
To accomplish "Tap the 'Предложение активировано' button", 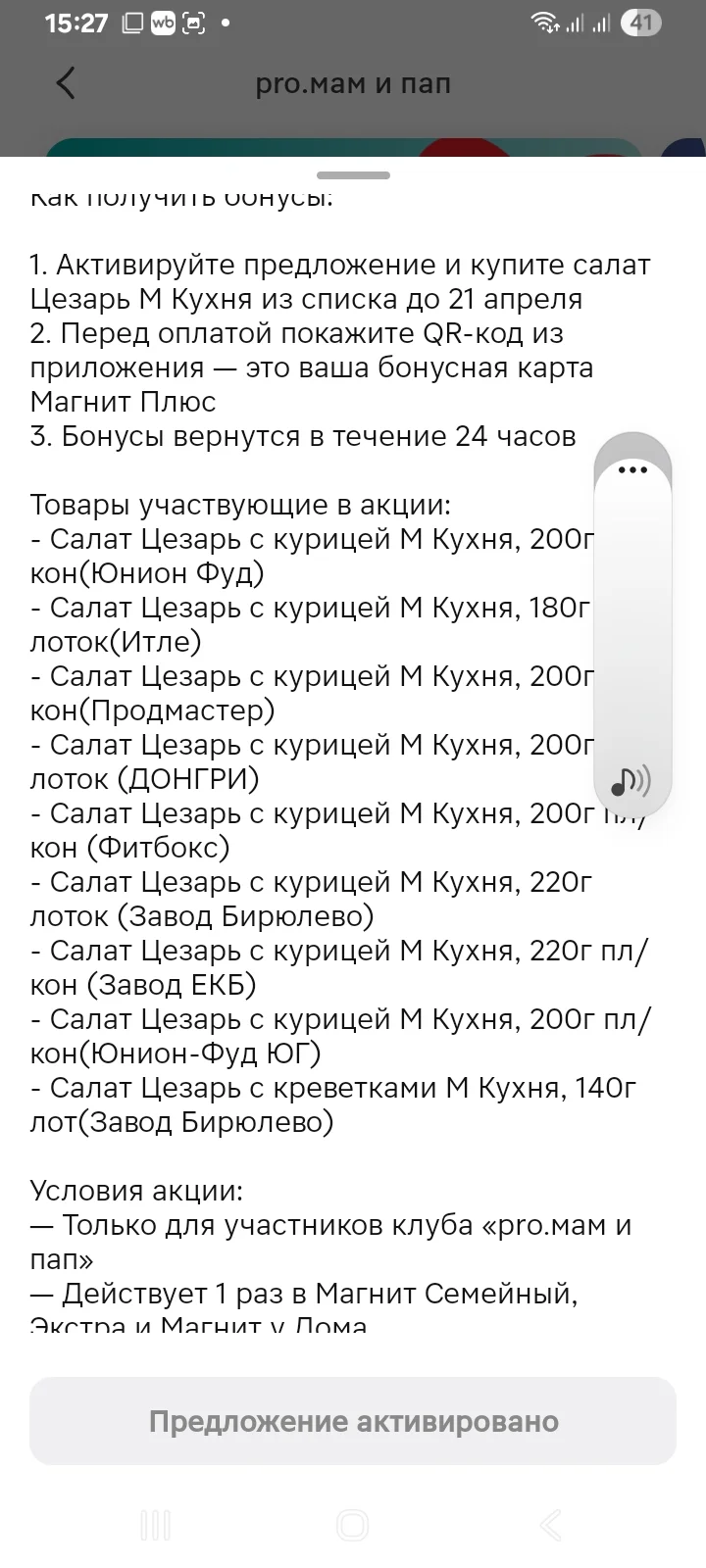I will point(353,1421).
